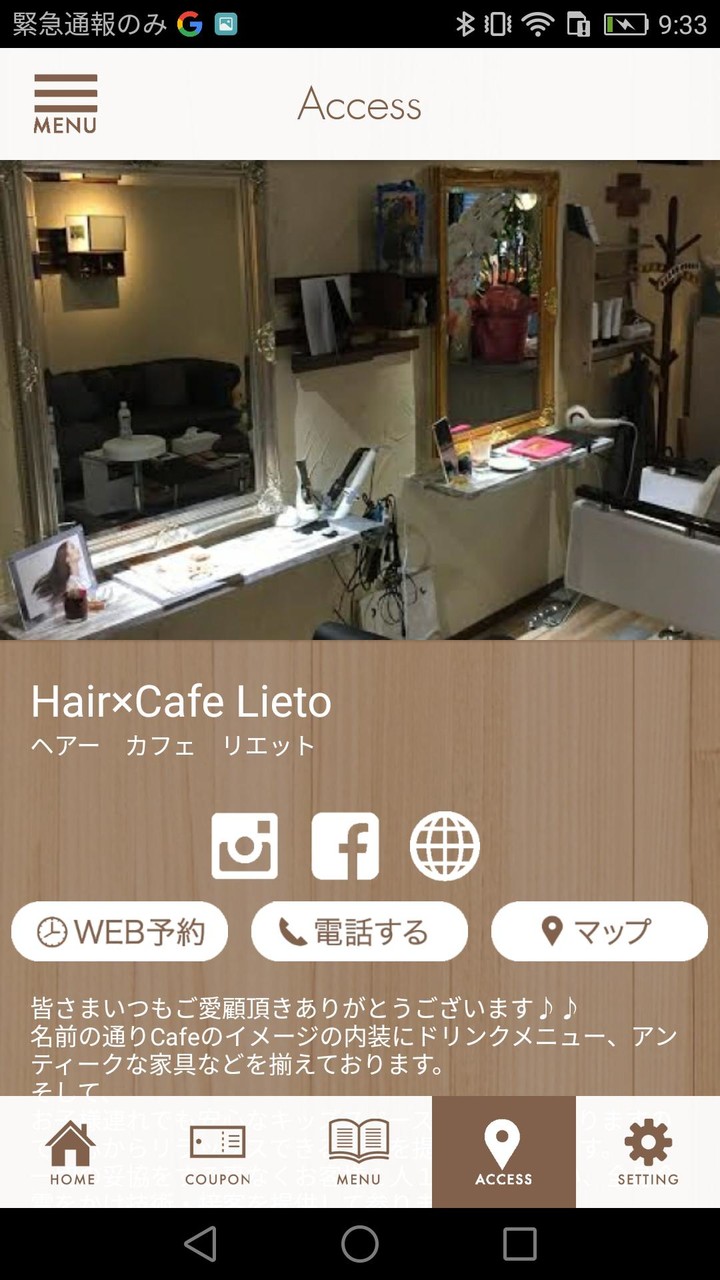Open the マップ button

599,932
